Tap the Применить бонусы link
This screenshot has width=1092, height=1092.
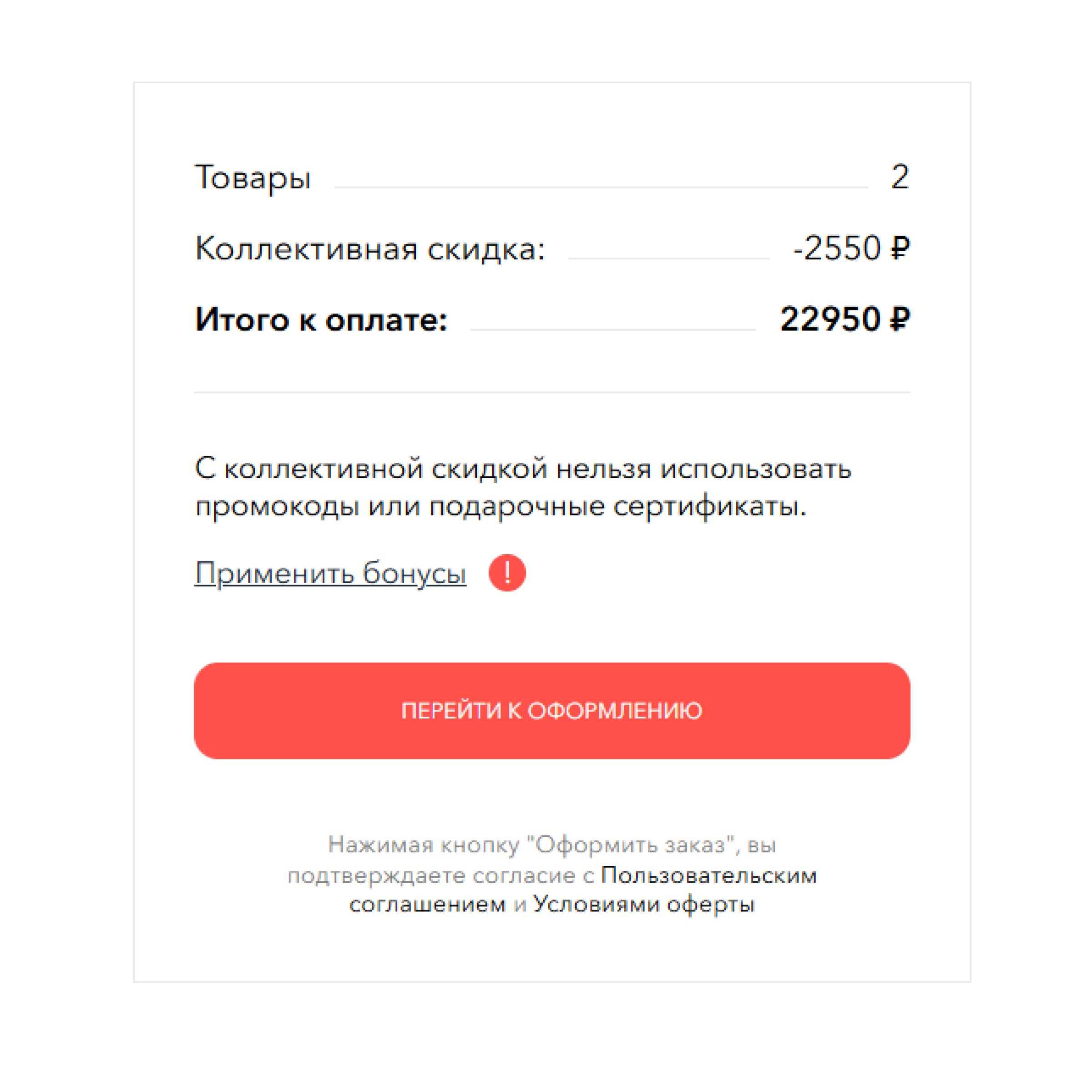pos(331,573)
